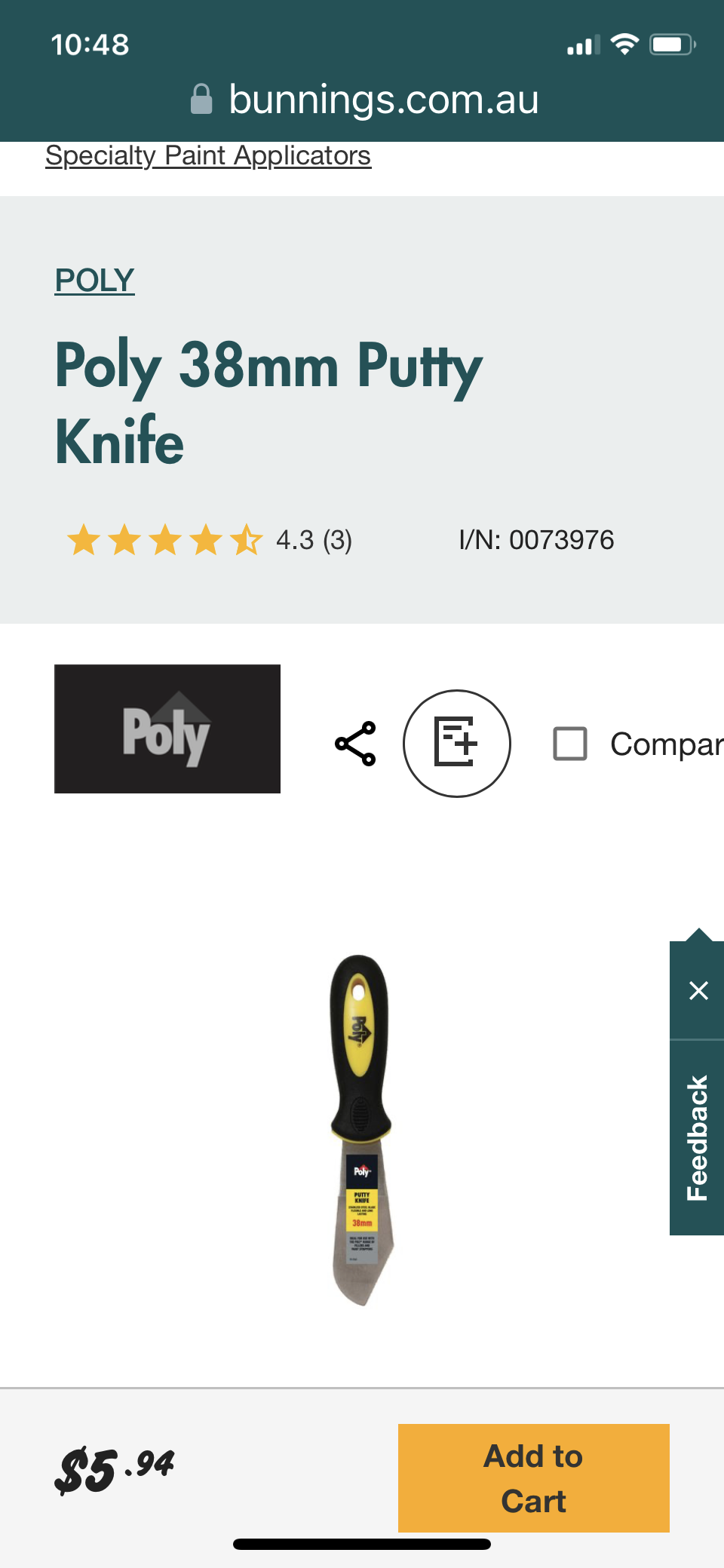Tap the first rating star
Viewport: 724px width, 1568px height.
pyautogui.click(x=83, y=540)
